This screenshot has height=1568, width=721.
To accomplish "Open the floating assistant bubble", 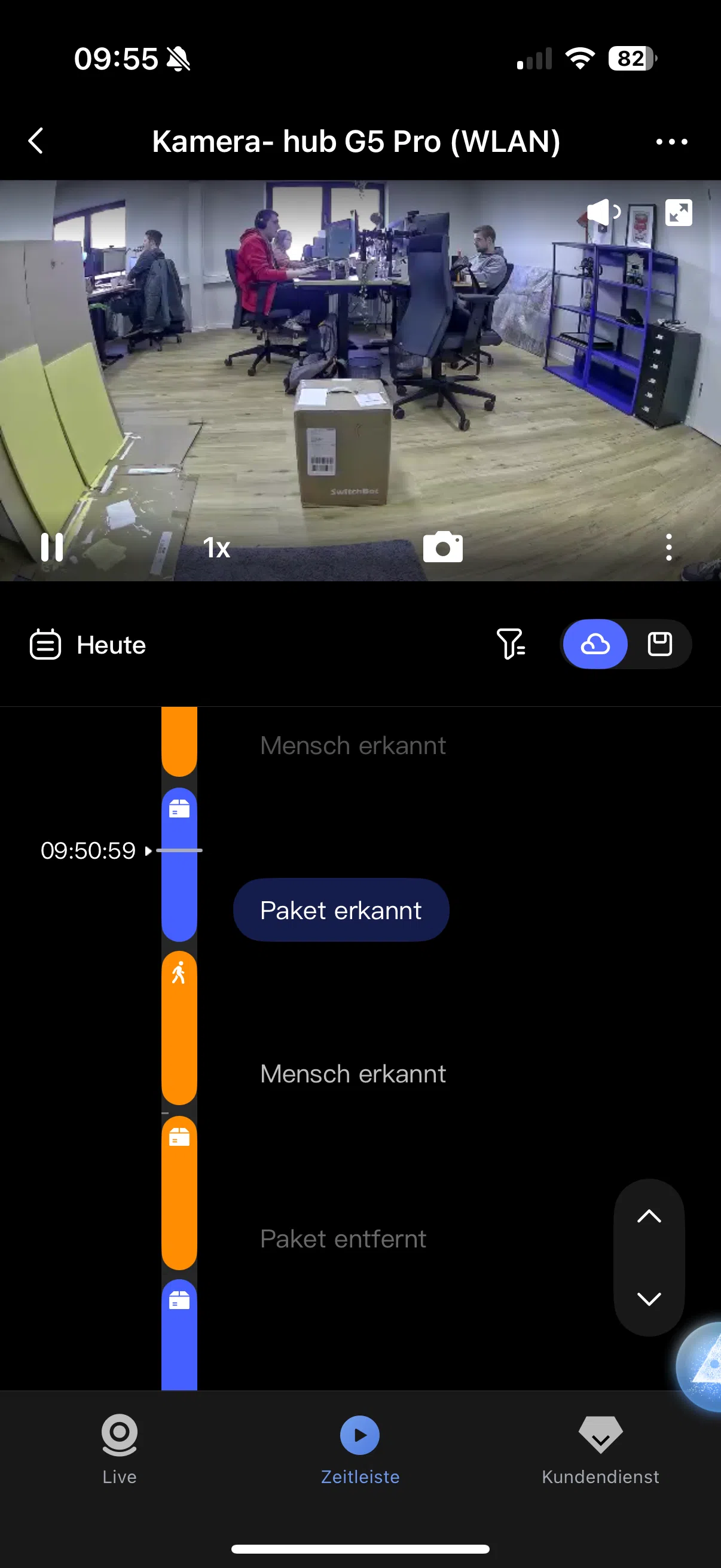I will coord(699,1366).
